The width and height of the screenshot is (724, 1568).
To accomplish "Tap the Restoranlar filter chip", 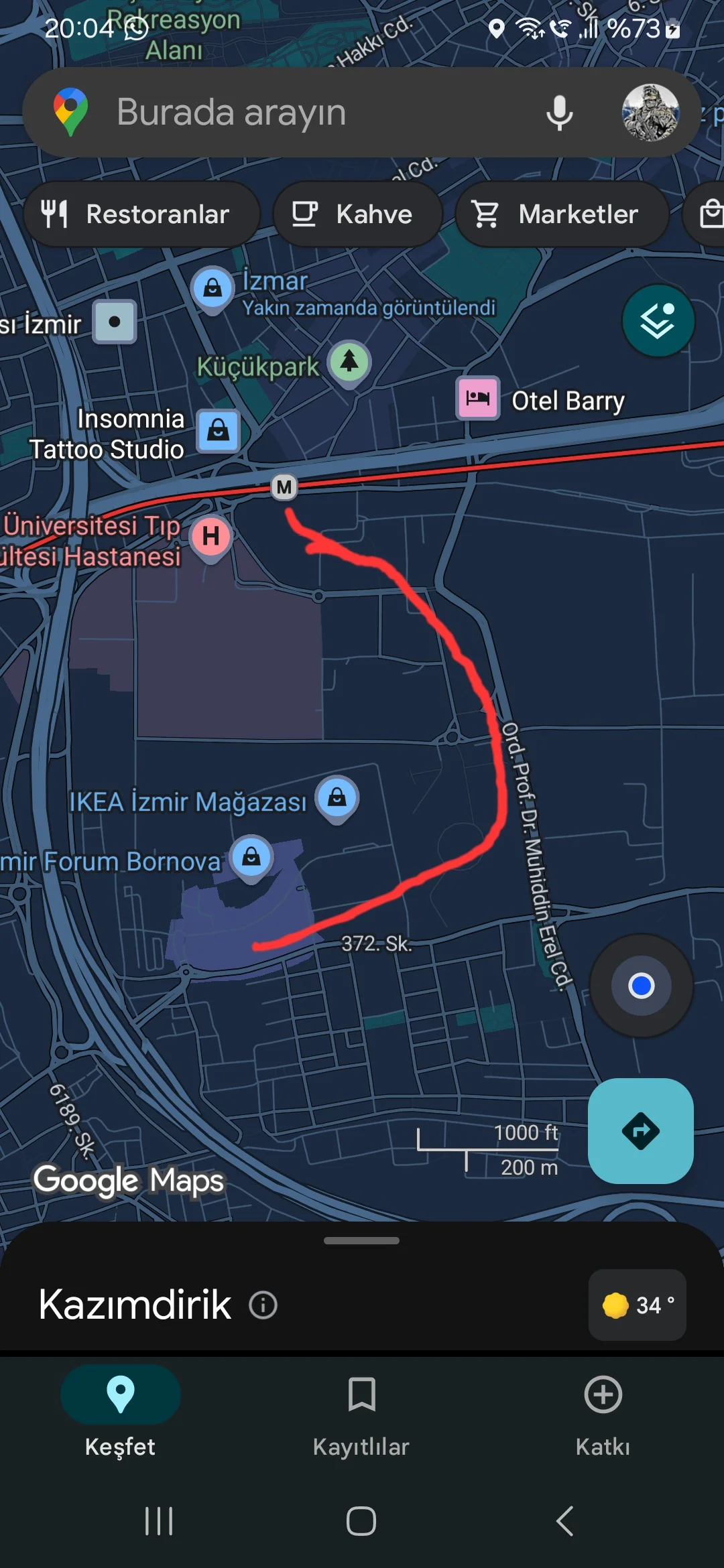I will (x=141, y=214).
